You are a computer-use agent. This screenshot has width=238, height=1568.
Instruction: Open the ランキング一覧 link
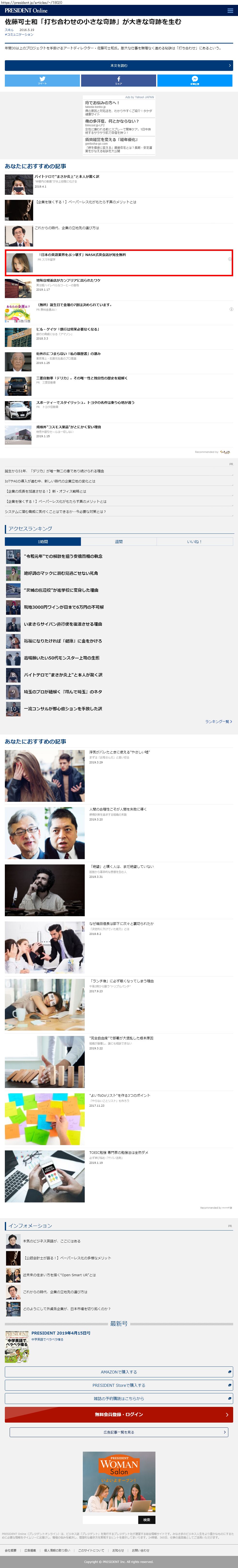pyautogui.click(x=218, y=721)
